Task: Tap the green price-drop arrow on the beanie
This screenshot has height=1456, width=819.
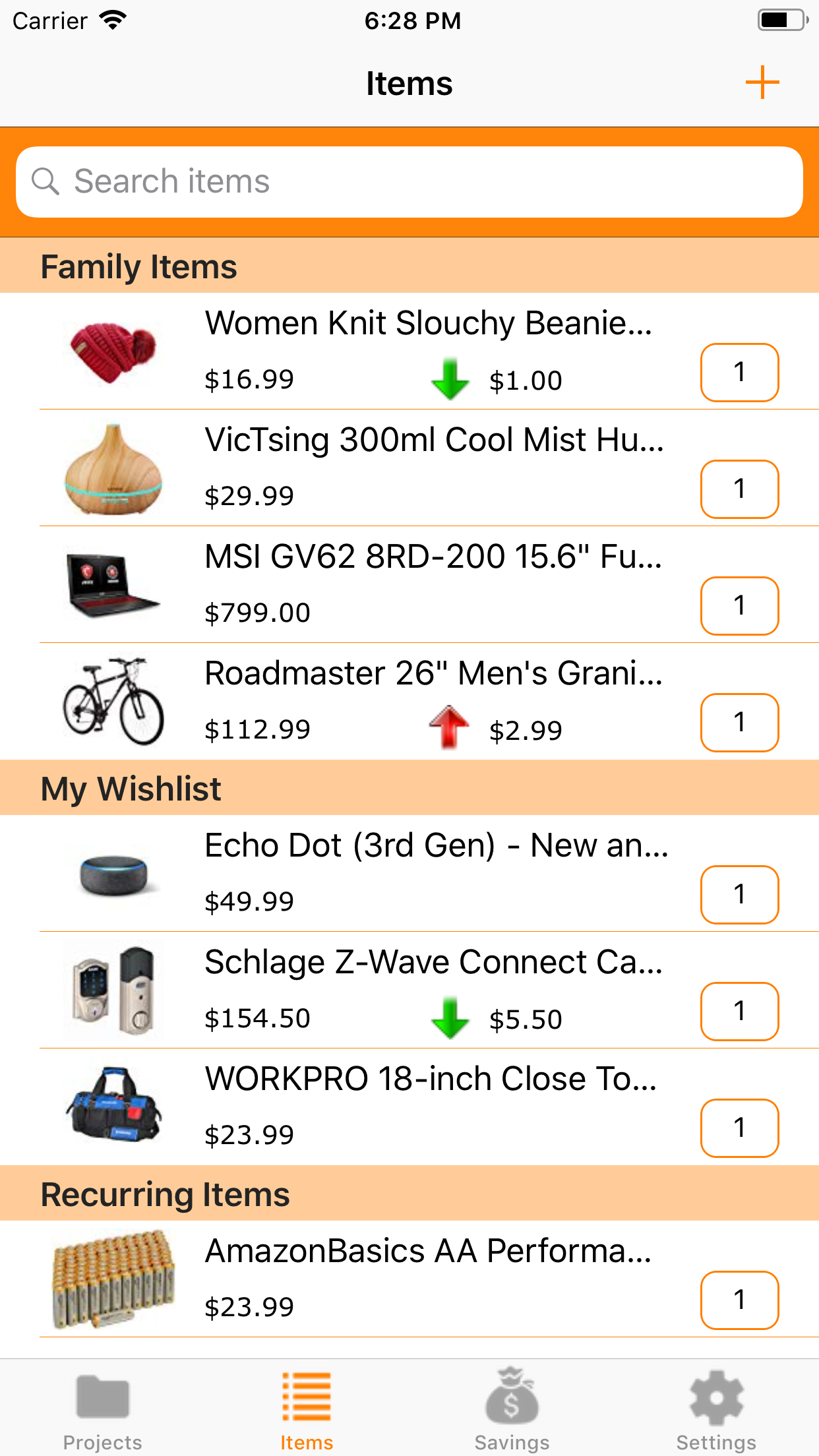Action: 449,379
